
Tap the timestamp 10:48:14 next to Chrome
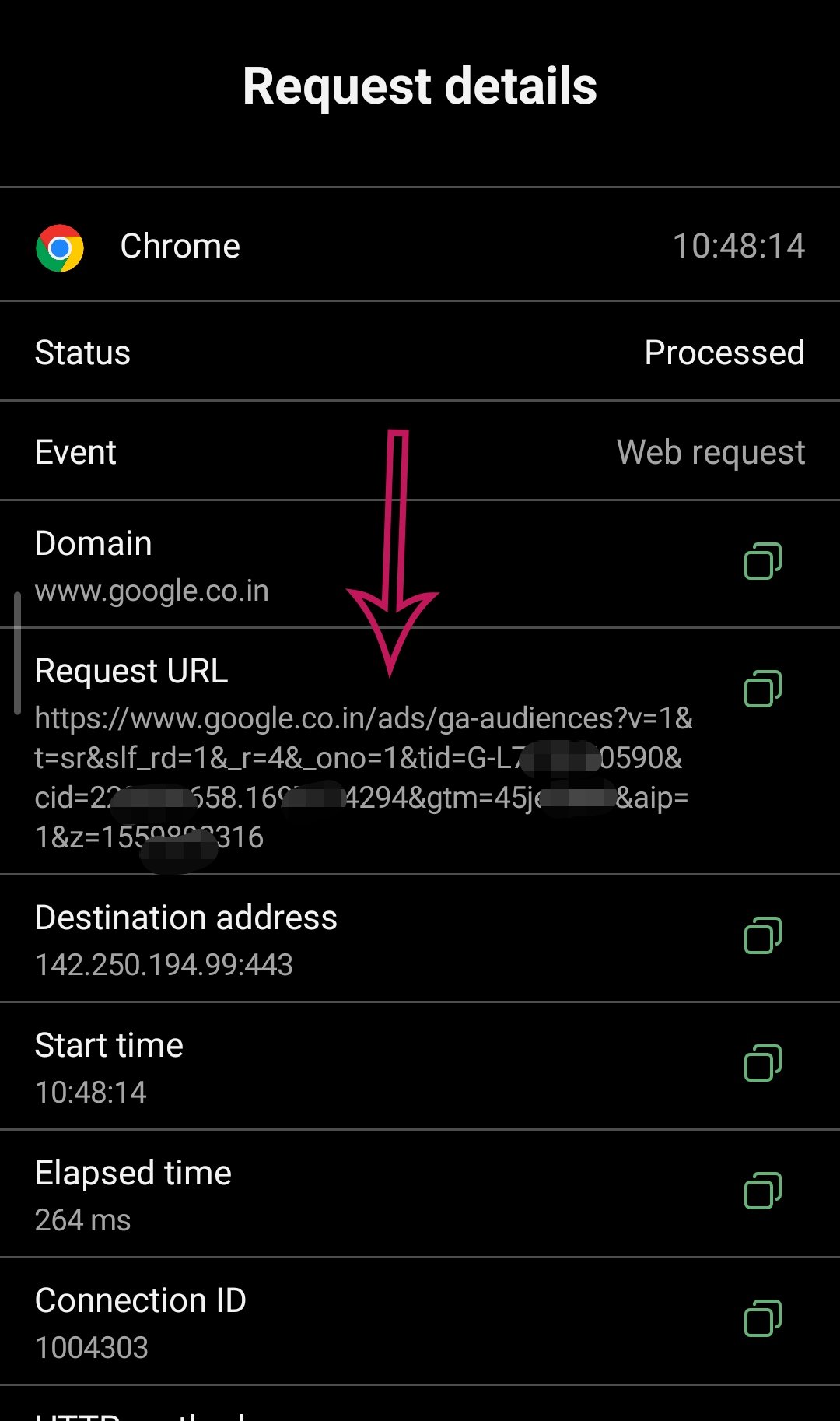tap(740, 246)
